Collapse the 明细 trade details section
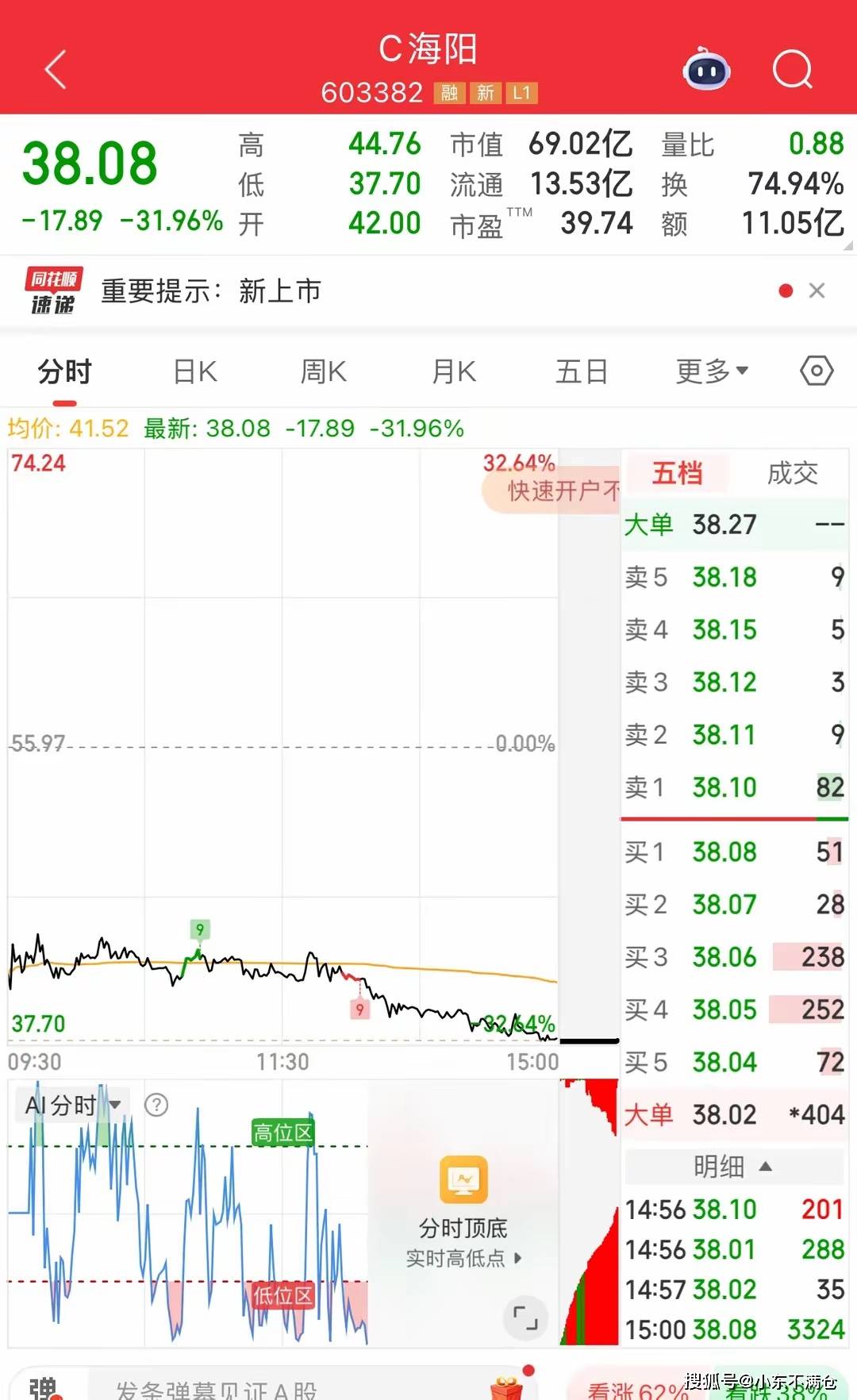 coord(733,1166)
